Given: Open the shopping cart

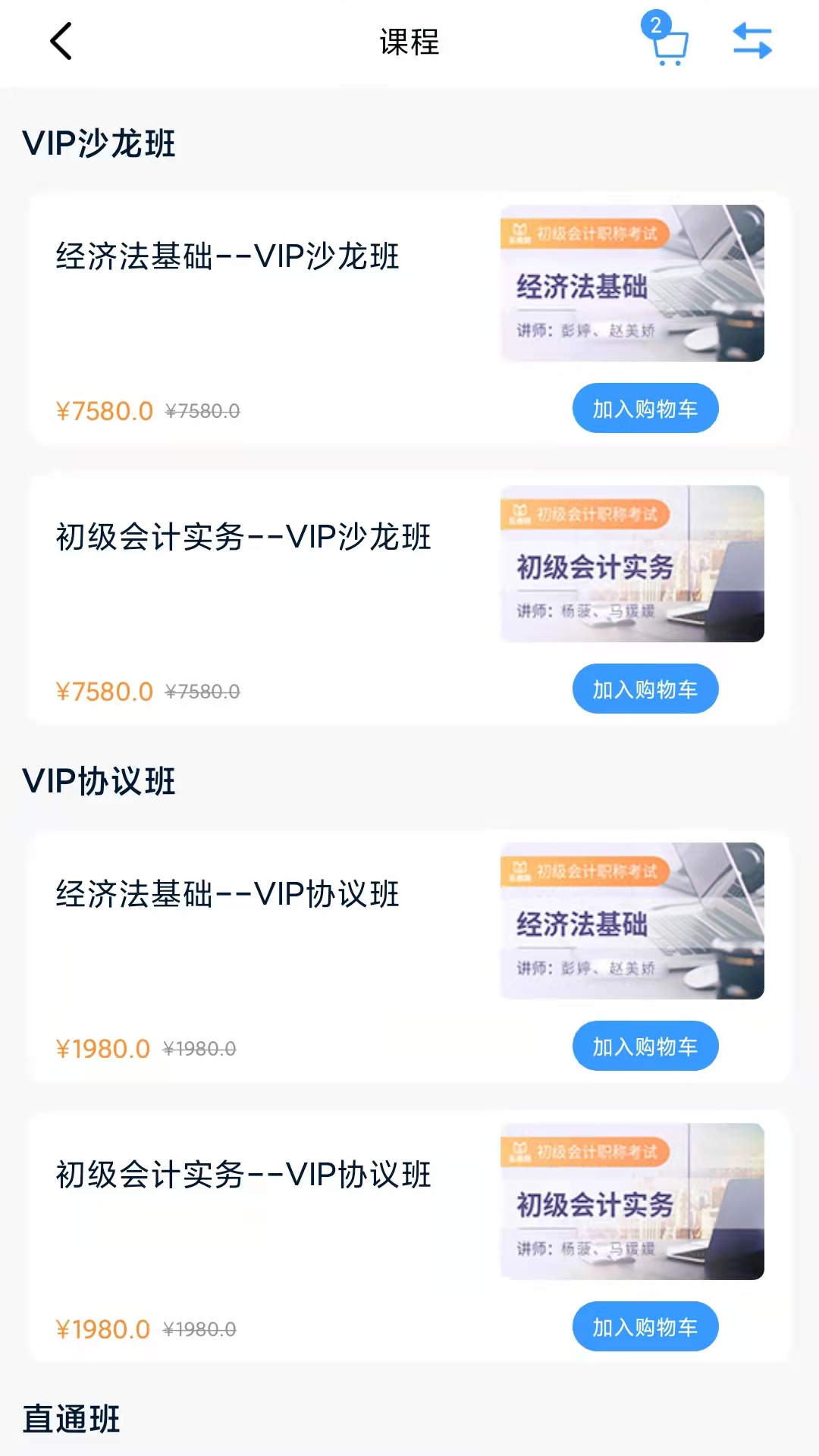Looking at the screenshot, I should click(x=667, y=42).
